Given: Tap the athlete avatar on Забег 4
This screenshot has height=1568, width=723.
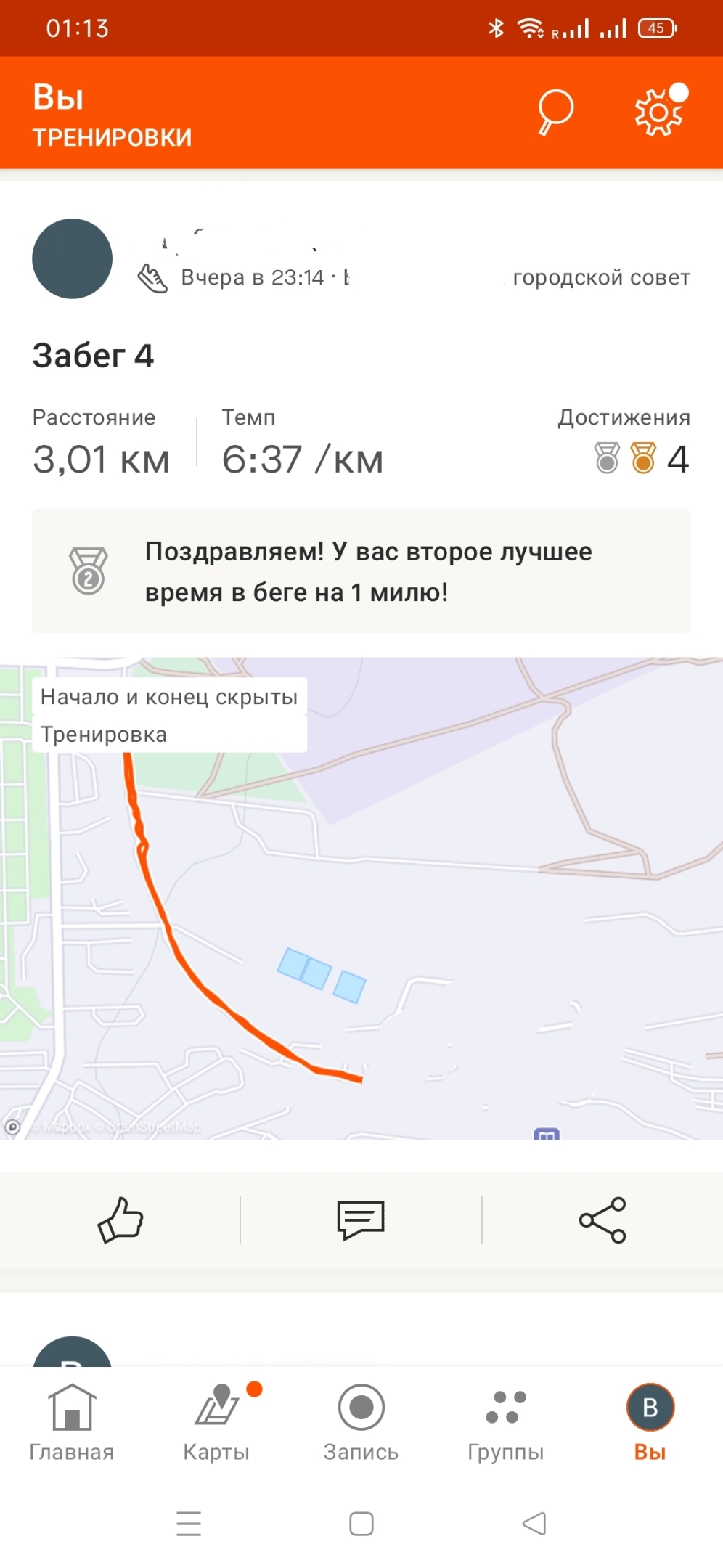Looking at the screenshot, I should pos(73,258).
